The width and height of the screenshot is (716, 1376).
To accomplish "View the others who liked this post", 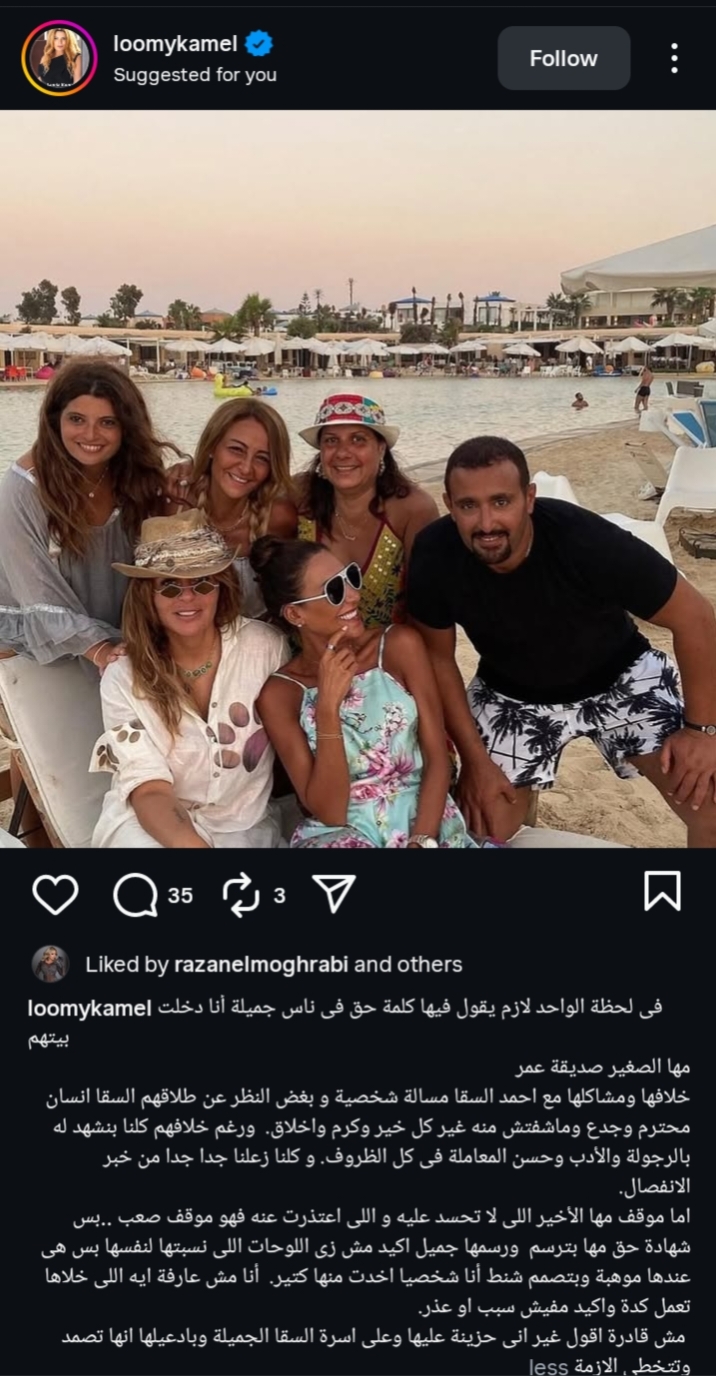I will pos(431,964).
